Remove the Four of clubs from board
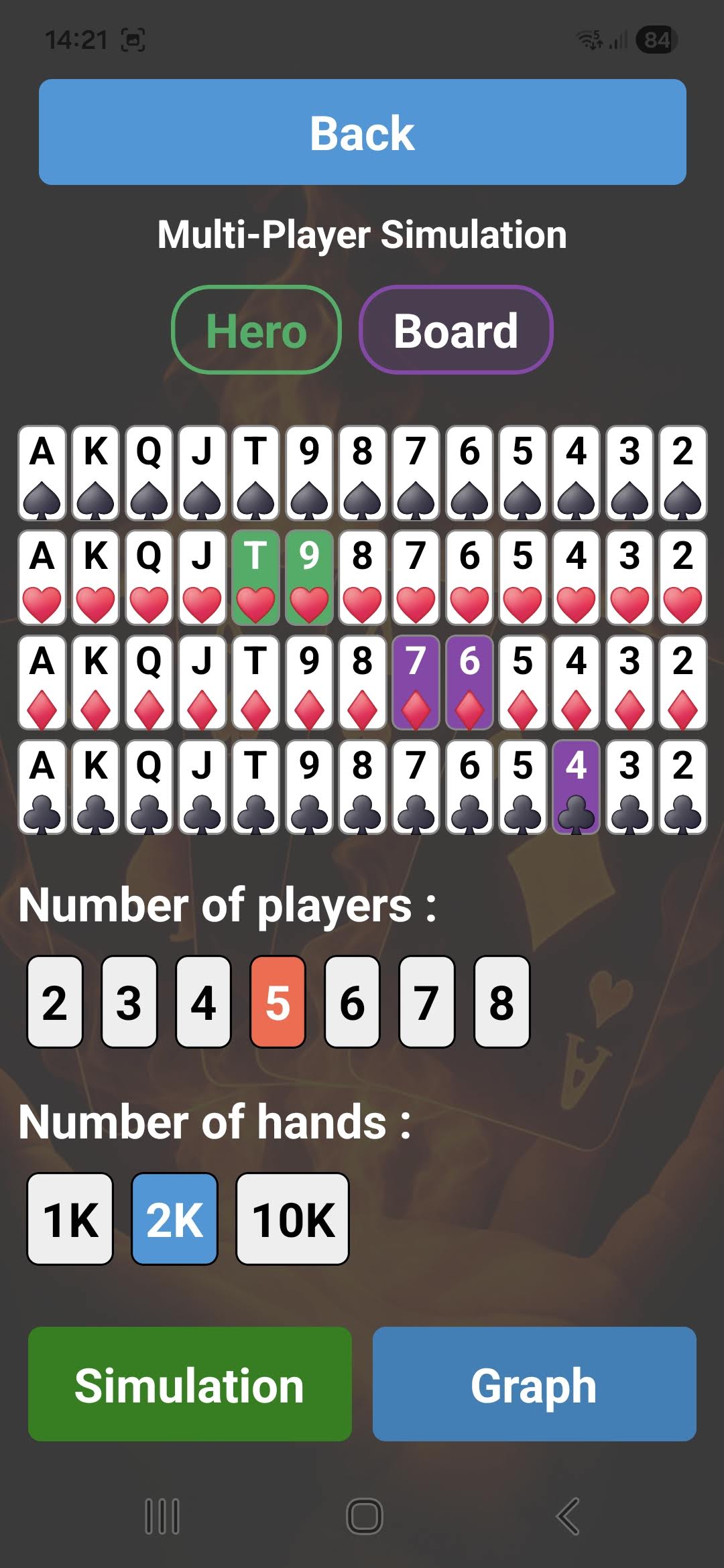 pyautogui.click(x=576, y=787)
